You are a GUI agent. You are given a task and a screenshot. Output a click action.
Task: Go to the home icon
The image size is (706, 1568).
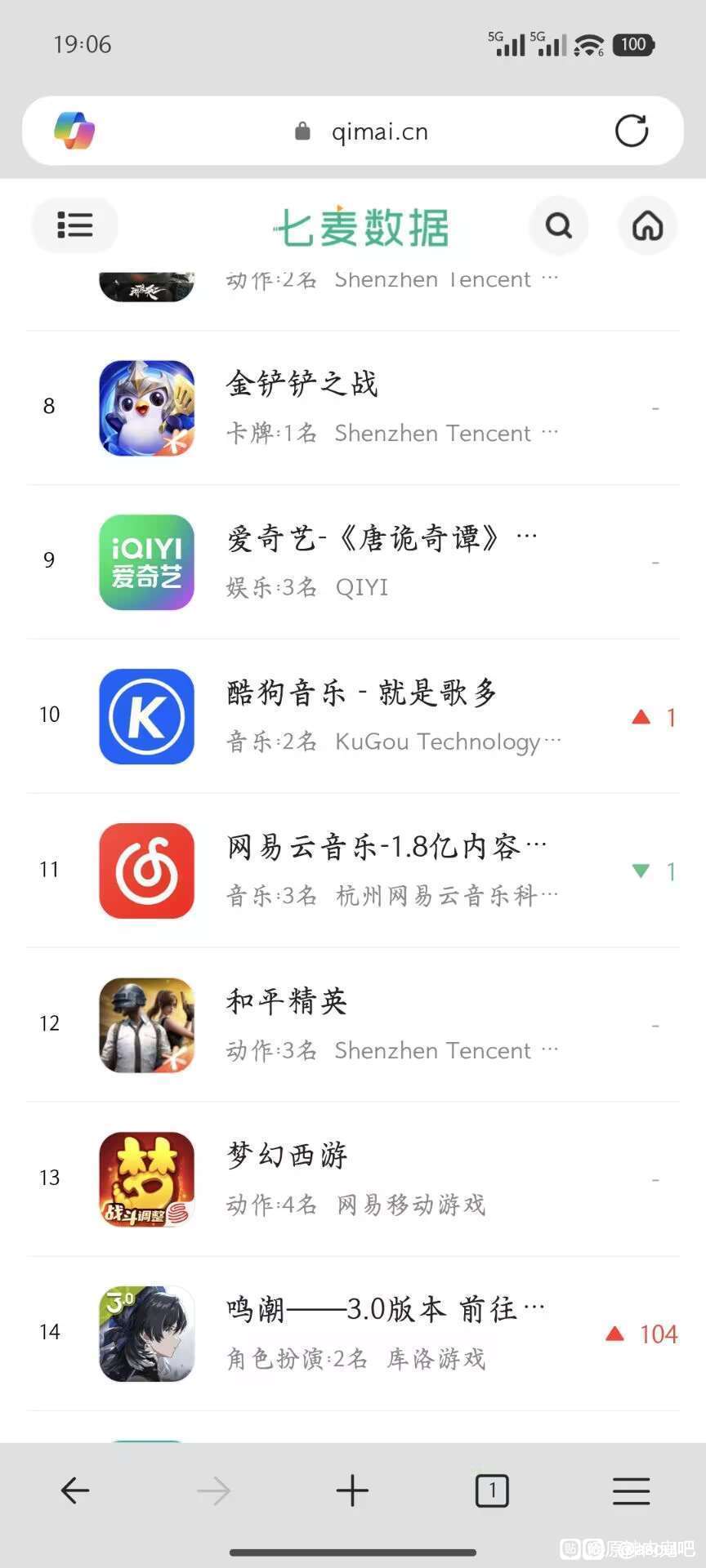[x=647, y=225]
